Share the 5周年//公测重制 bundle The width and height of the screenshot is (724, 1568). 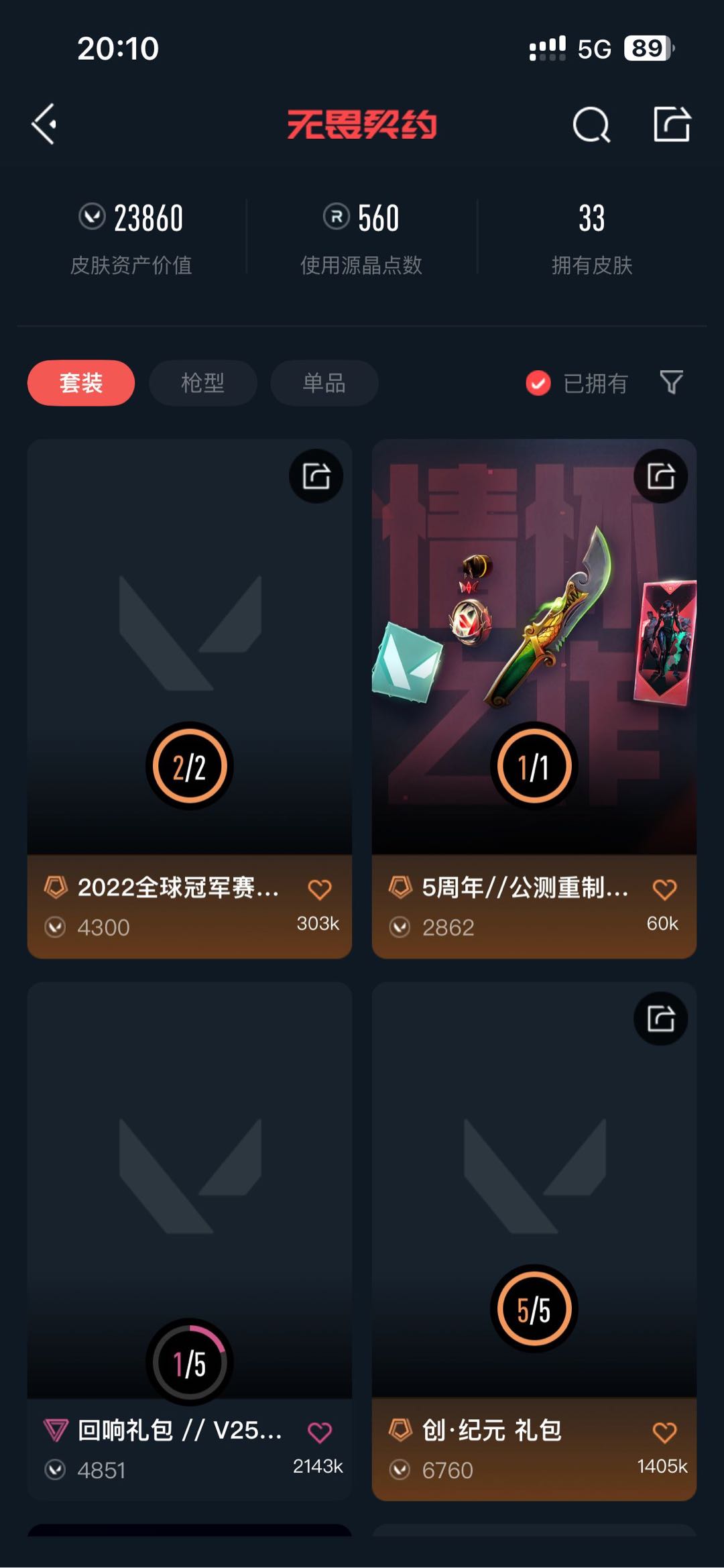pyautogui.click(x=660, y=476)
